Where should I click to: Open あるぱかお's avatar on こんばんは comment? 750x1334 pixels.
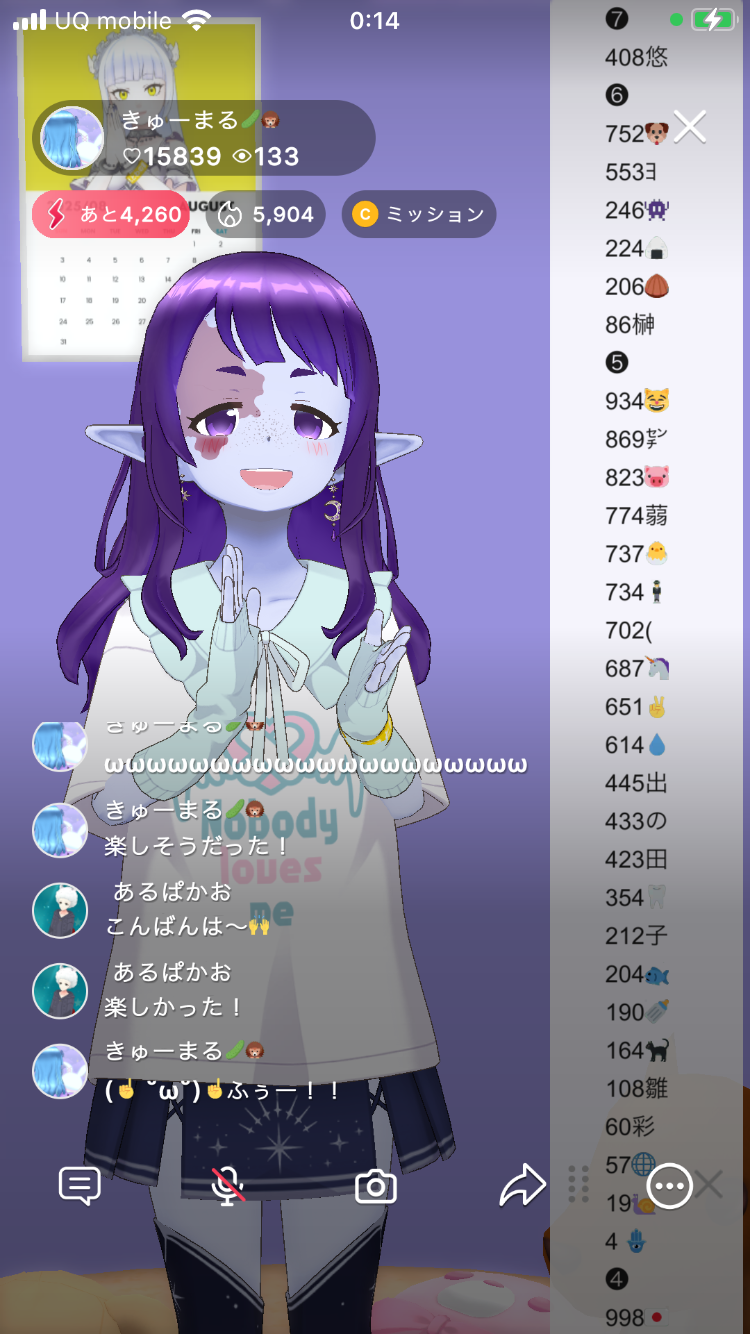pos(60,910)
